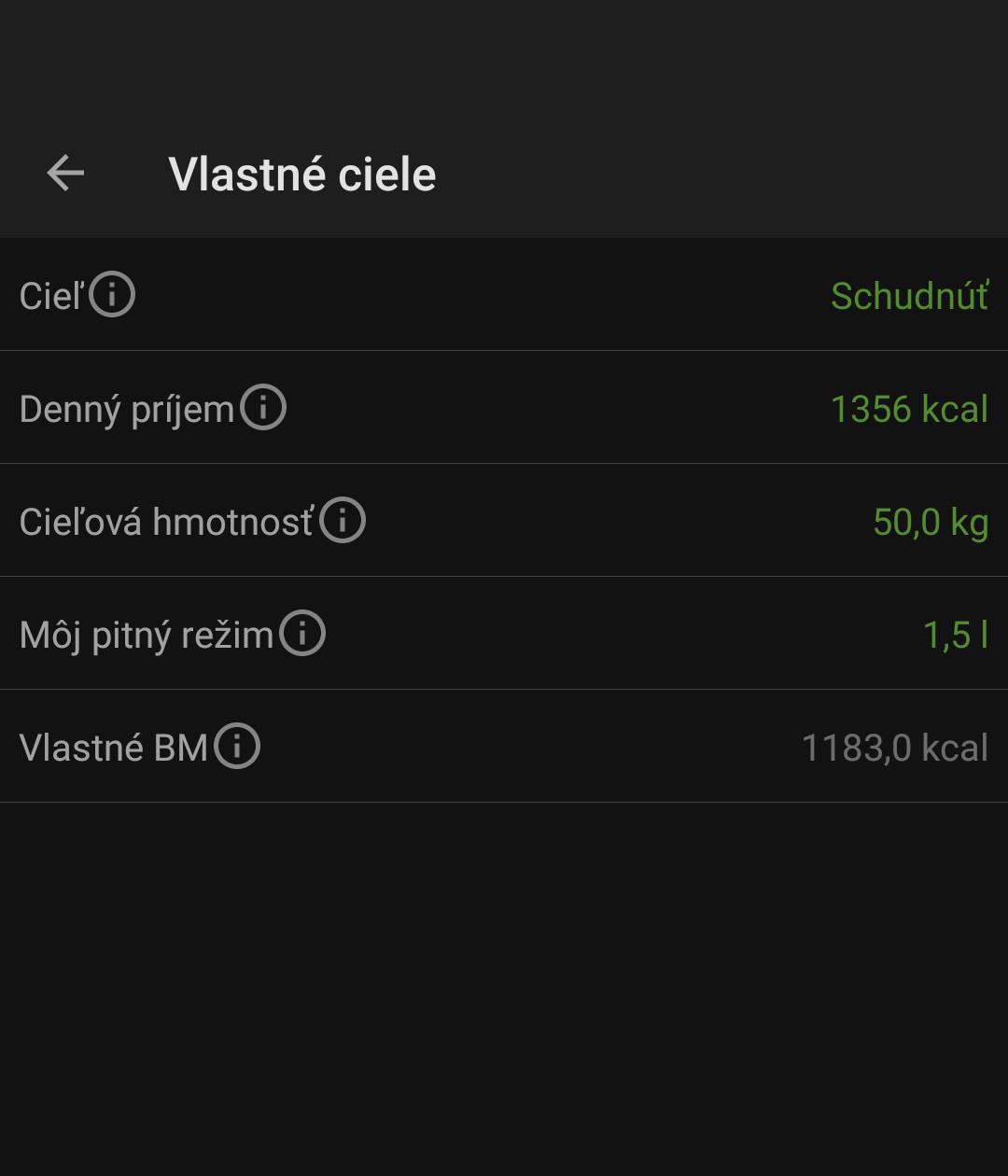Tap info icon beside Vlastné BM
The width and height of the screenshot is (1008, 1176).
coord(237,747)
